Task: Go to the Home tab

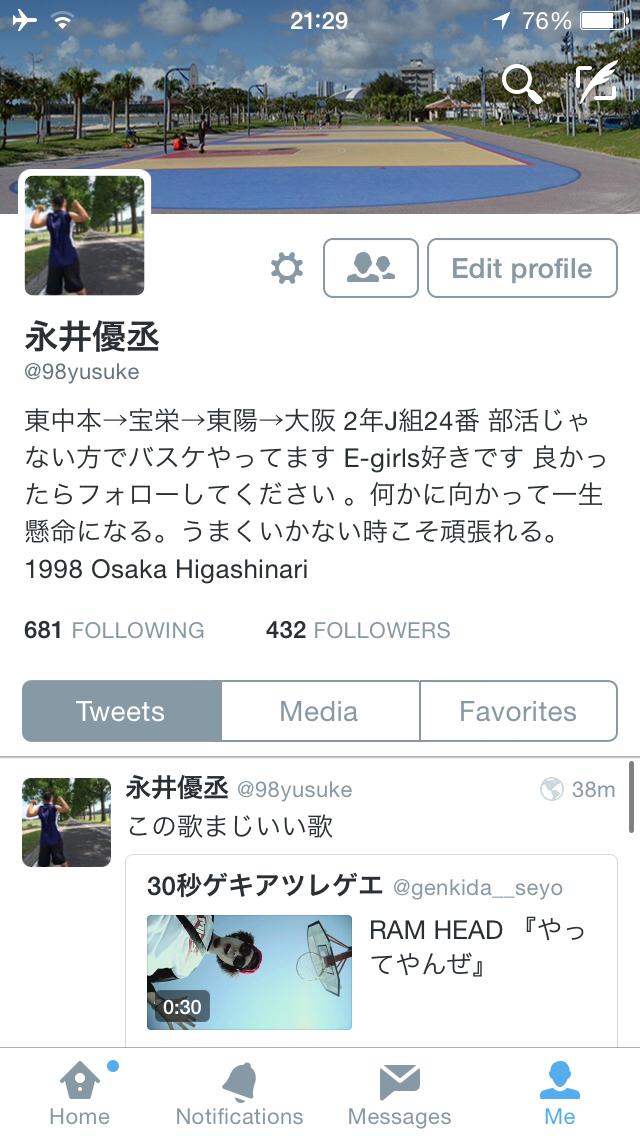Action: 80,1093
